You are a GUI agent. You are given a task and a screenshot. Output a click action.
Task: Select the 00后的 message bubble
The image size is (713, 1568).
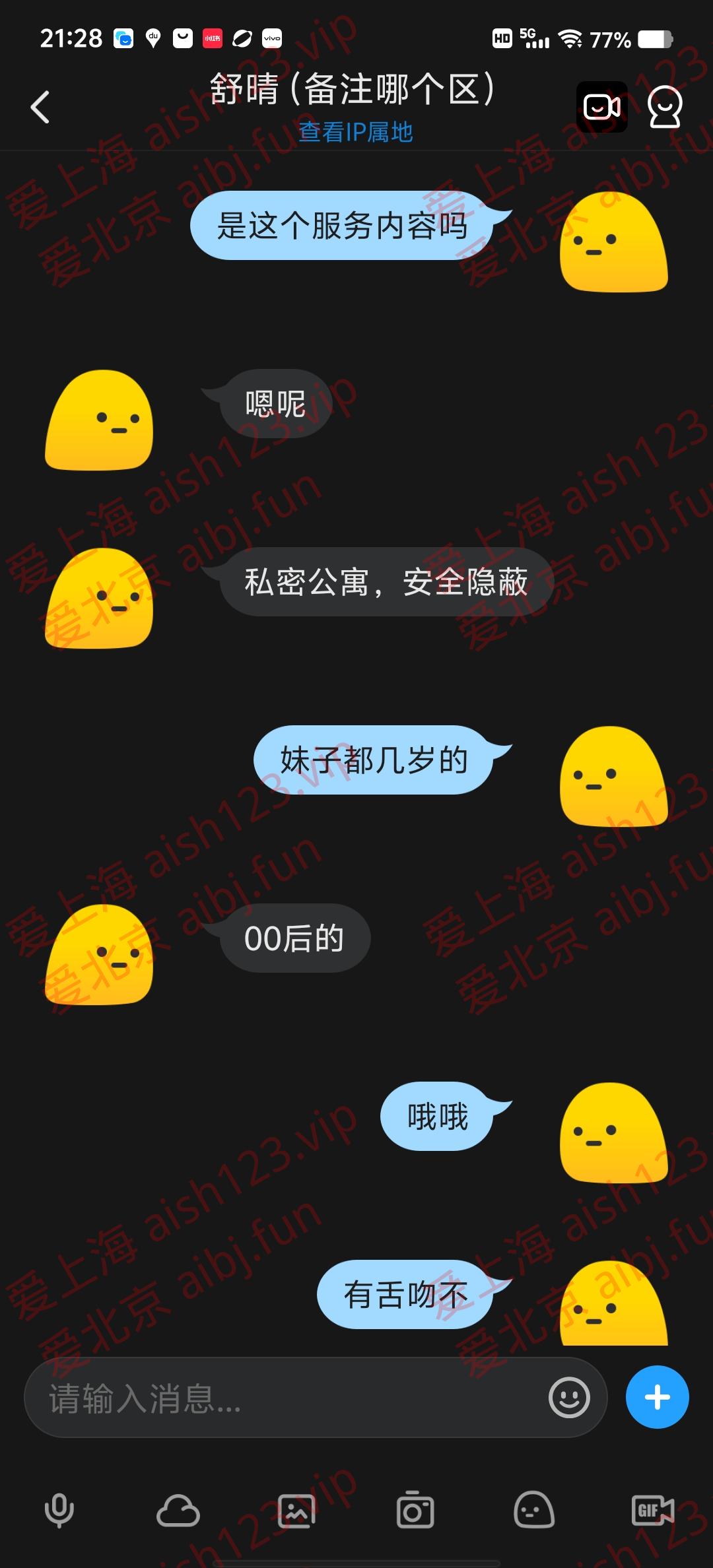click(293, 938)
